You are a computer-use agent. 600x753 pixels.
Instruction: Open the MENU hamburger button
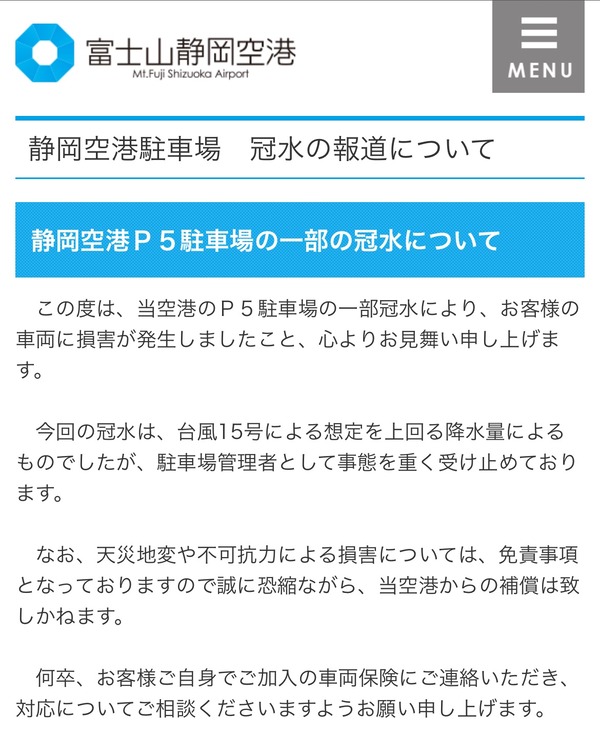tap(540, 47)
